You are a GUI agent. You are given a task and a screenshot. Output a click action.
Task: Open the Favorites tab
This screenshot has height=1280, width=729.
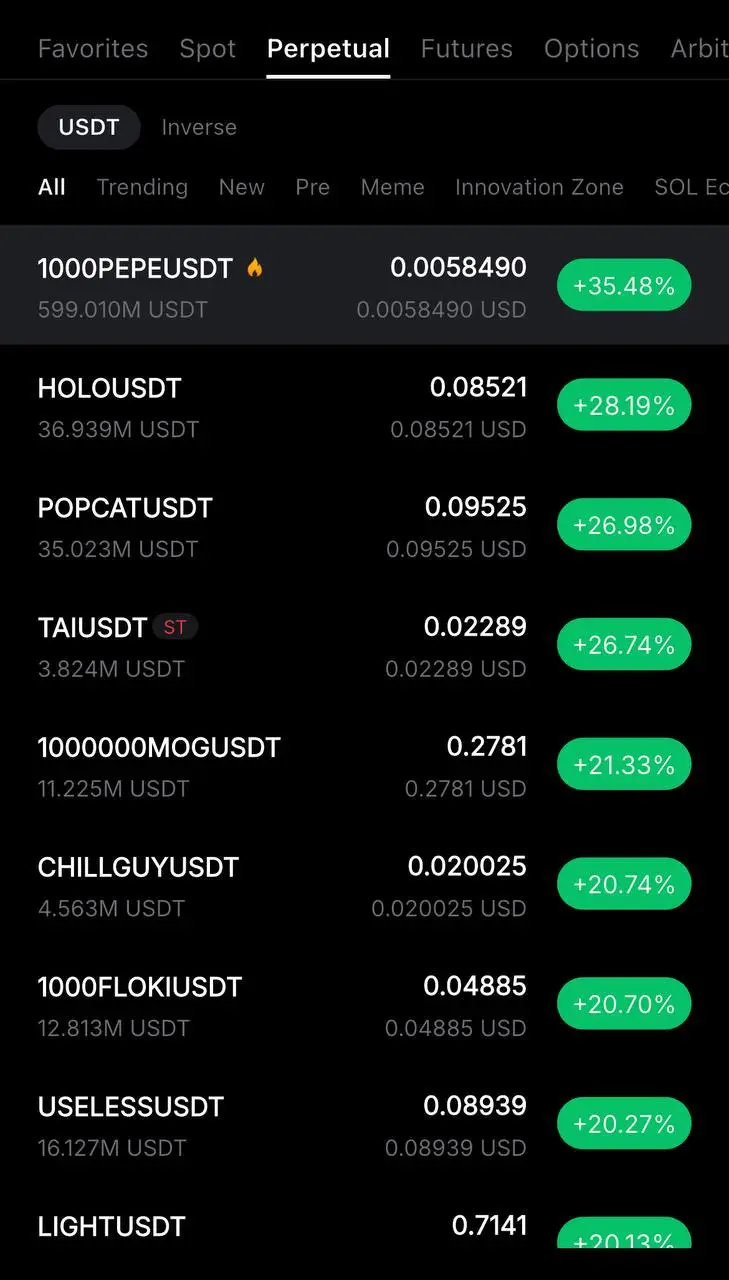[x=93, y=48]
